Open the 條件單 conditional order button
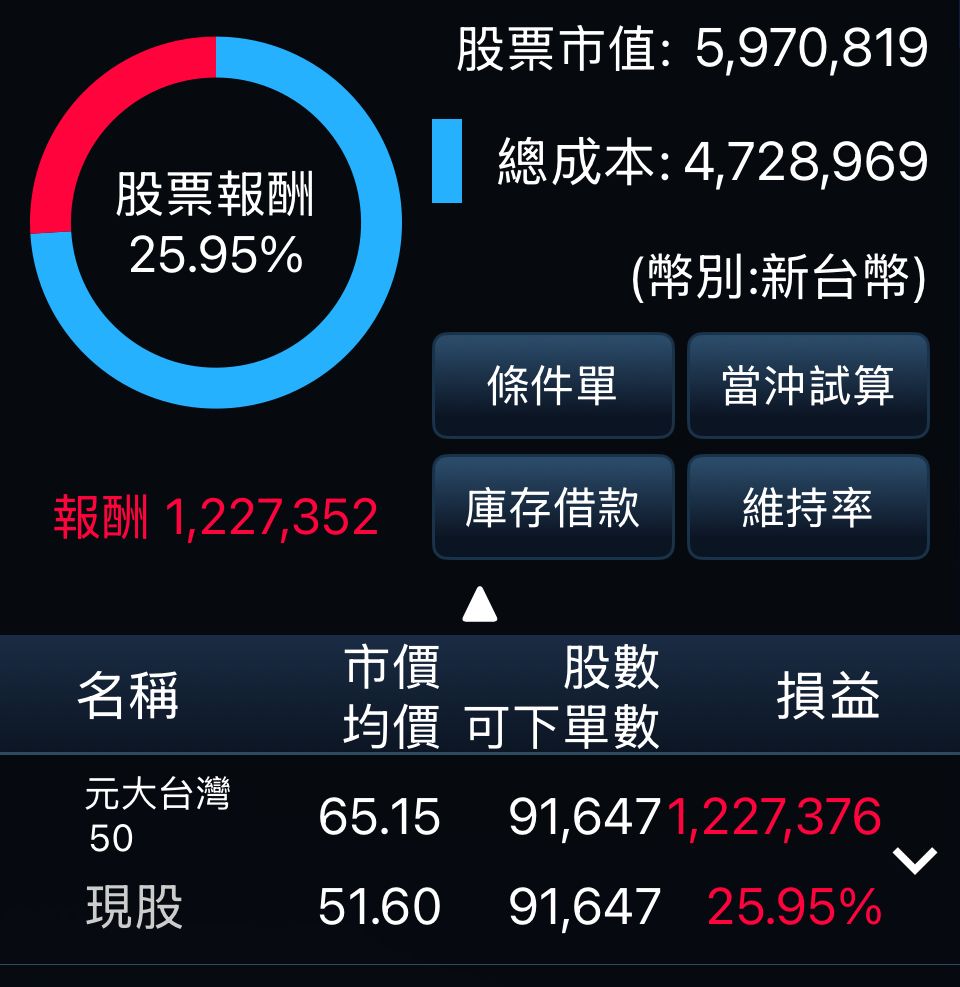The image size is (960, 987). tap(553, 386)
